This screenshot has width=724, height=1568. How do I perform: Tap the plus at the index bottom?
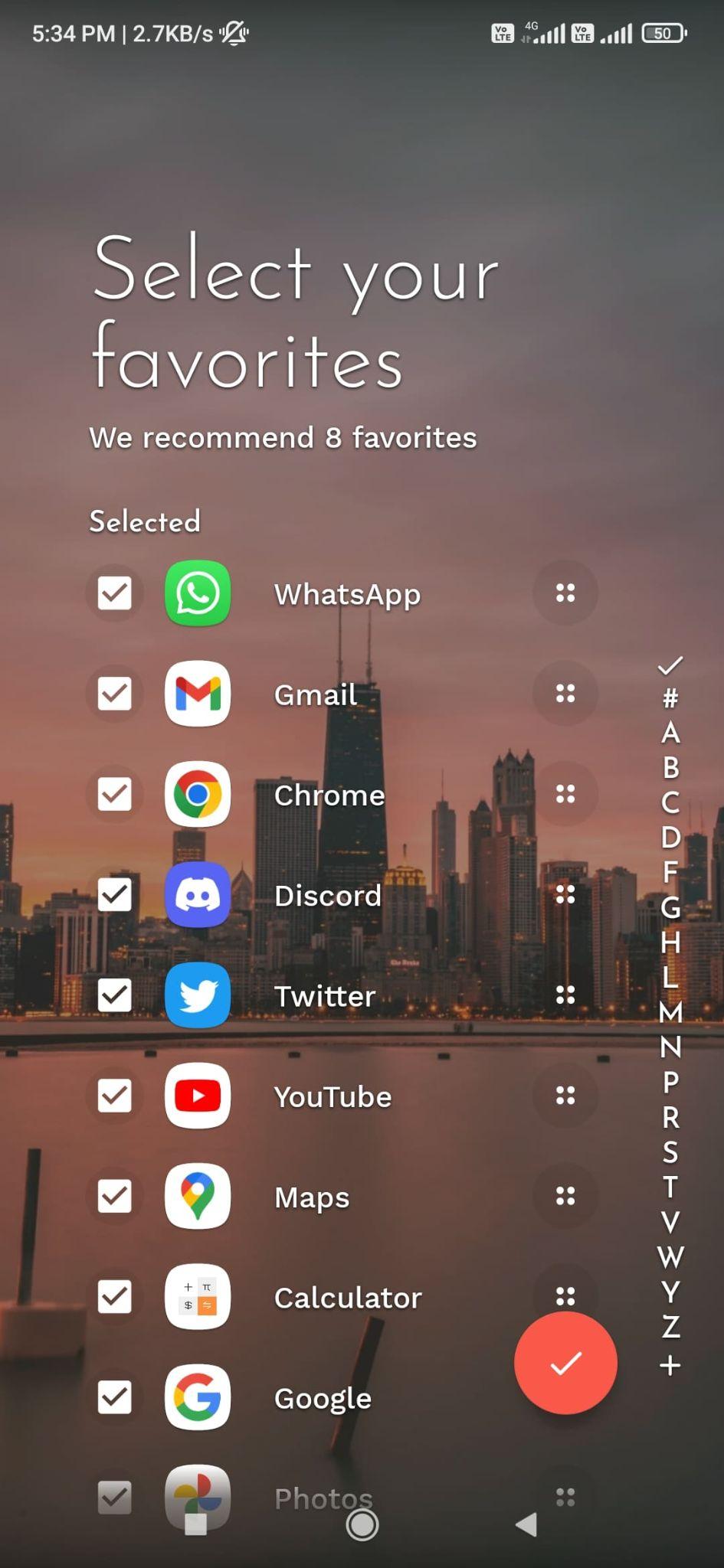click(670, 1364)
